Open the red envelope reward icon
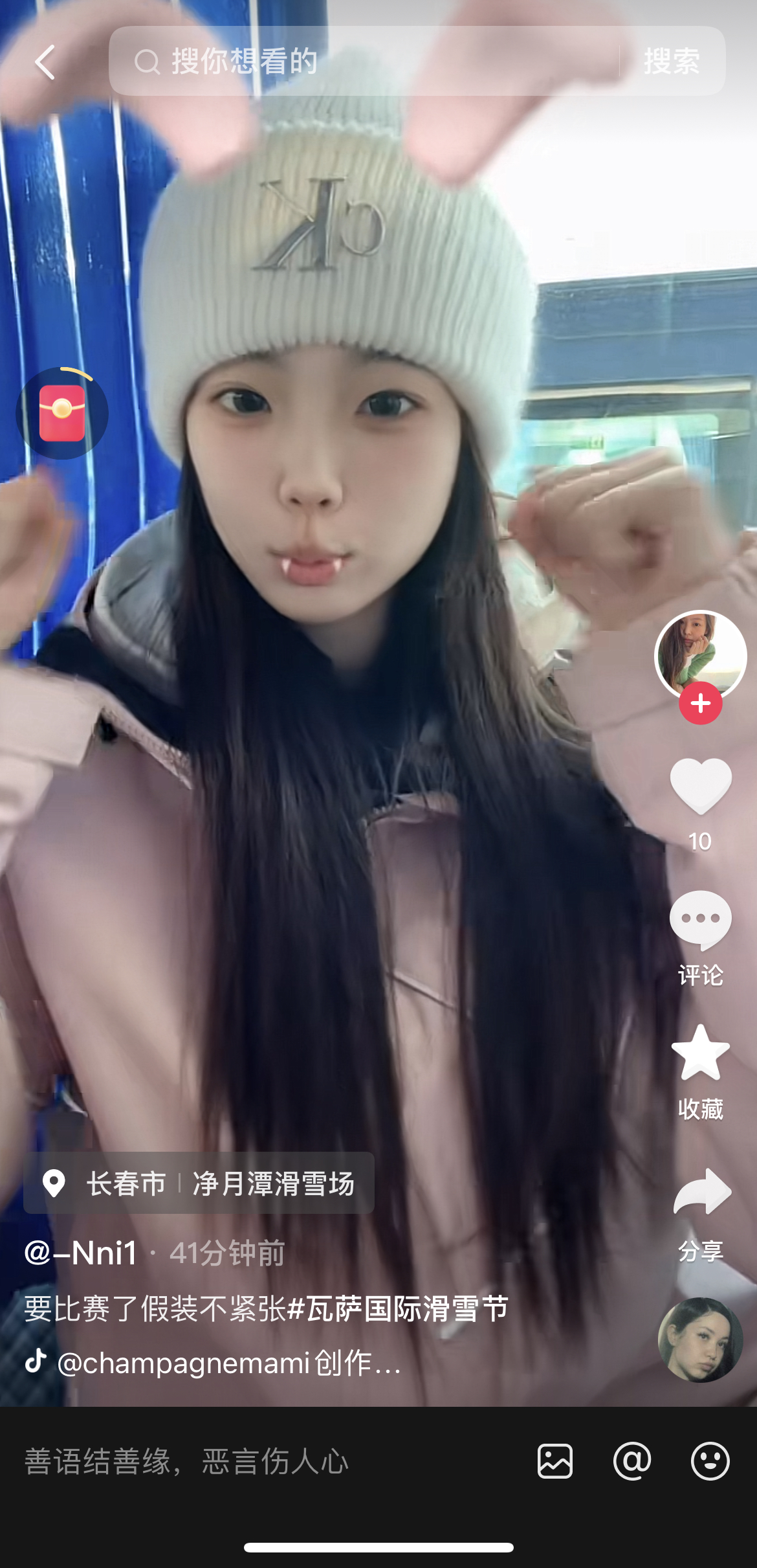The width and height of the screenshot is (757, 1568). click(x=62, y=413)
